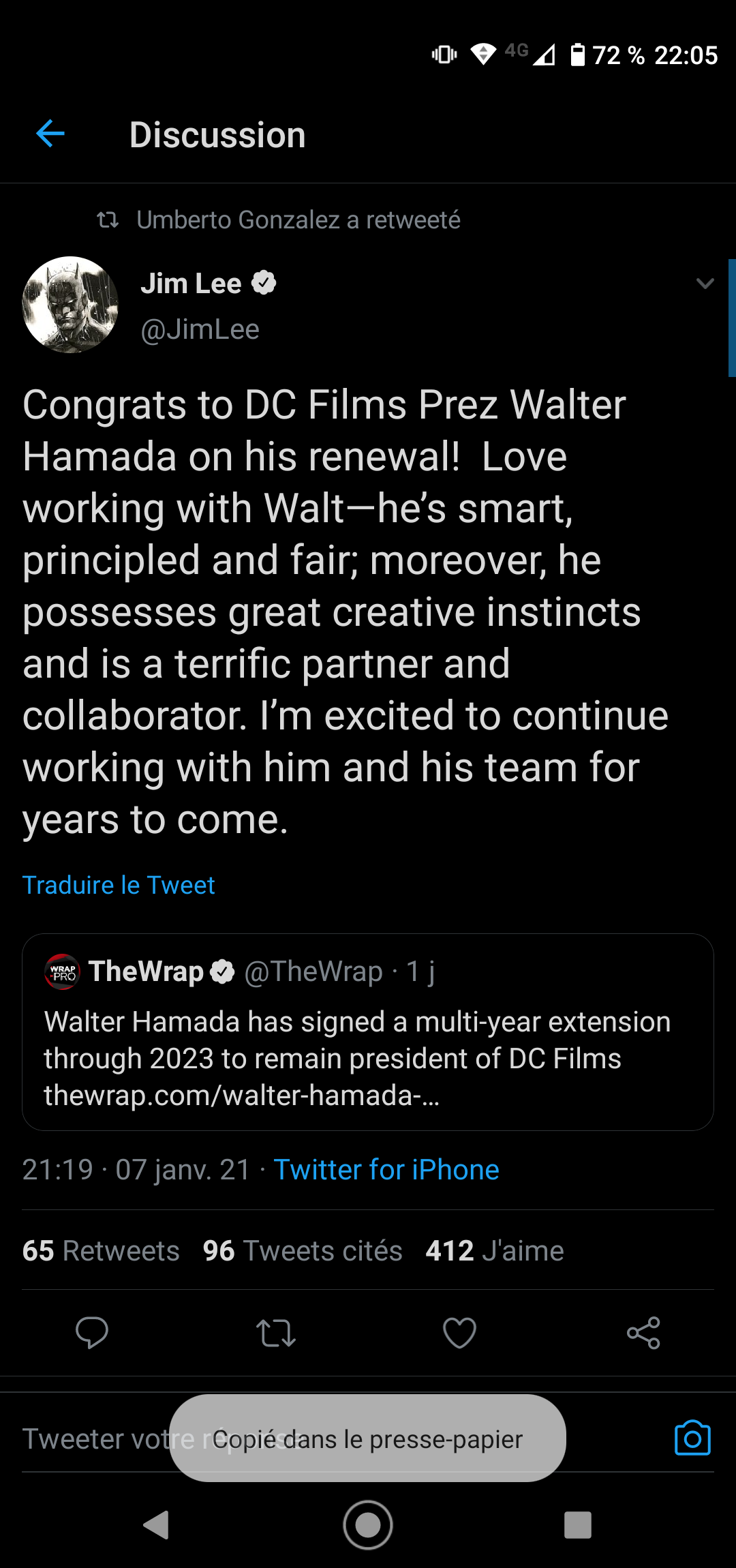Viewport: 736px width, 1568px height.
Task: View the 96 Tweets cités
Action: click(x=303, y=1251)
